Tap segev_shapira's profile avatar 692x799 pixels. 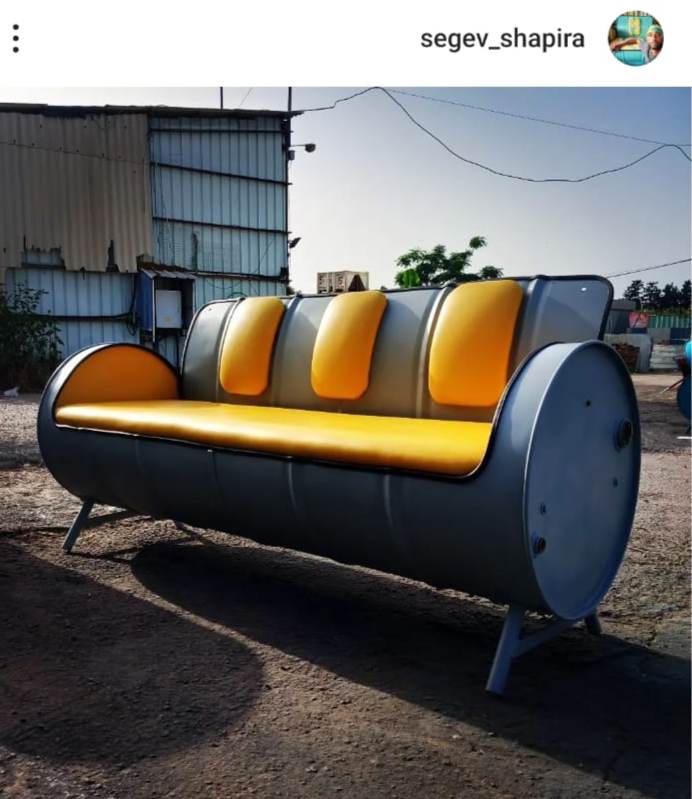tap(635, 39)
